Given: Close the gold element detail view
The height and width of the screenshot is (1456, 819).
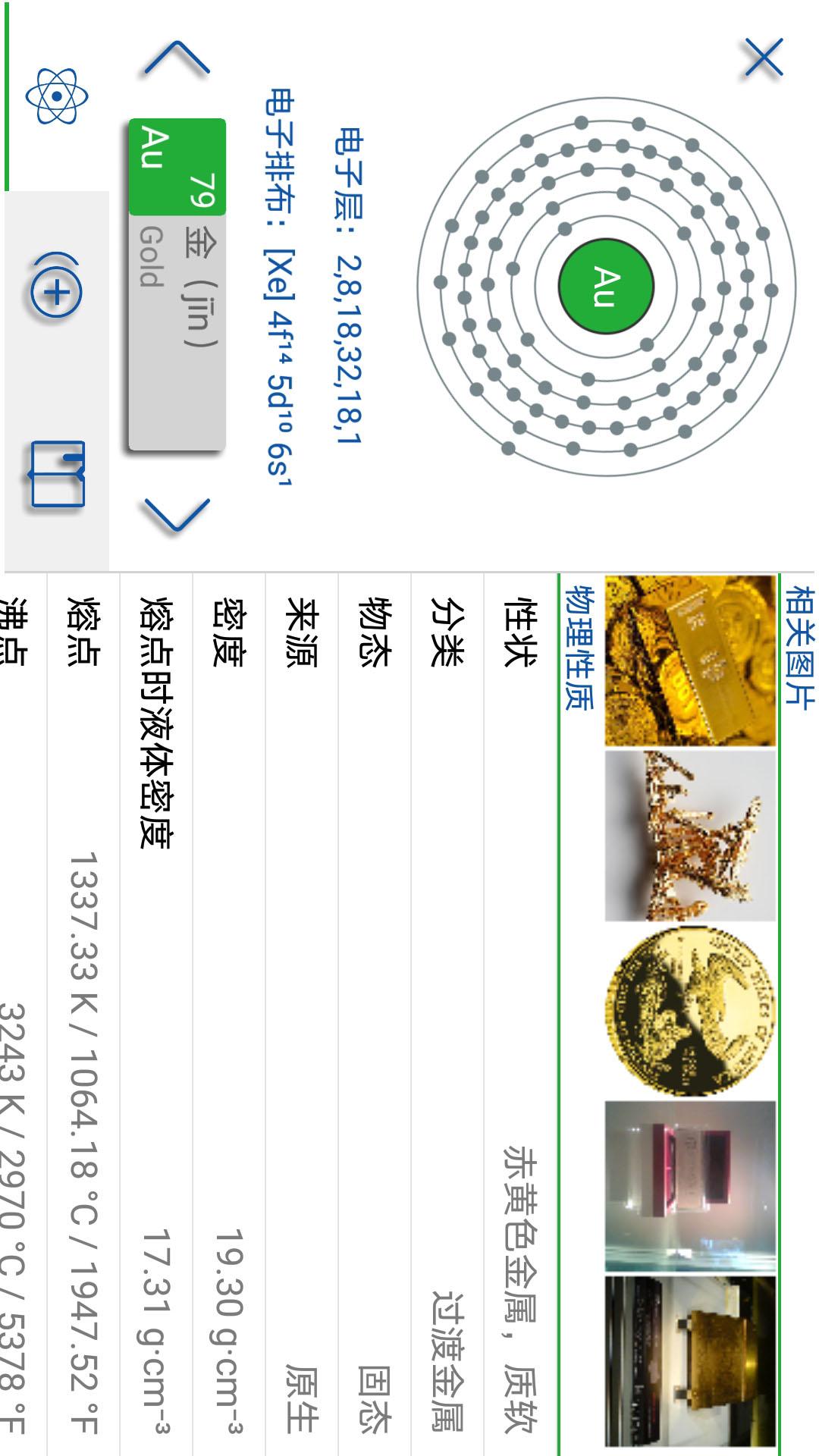Looking at the screenshot, I should [x=763, y=58].
